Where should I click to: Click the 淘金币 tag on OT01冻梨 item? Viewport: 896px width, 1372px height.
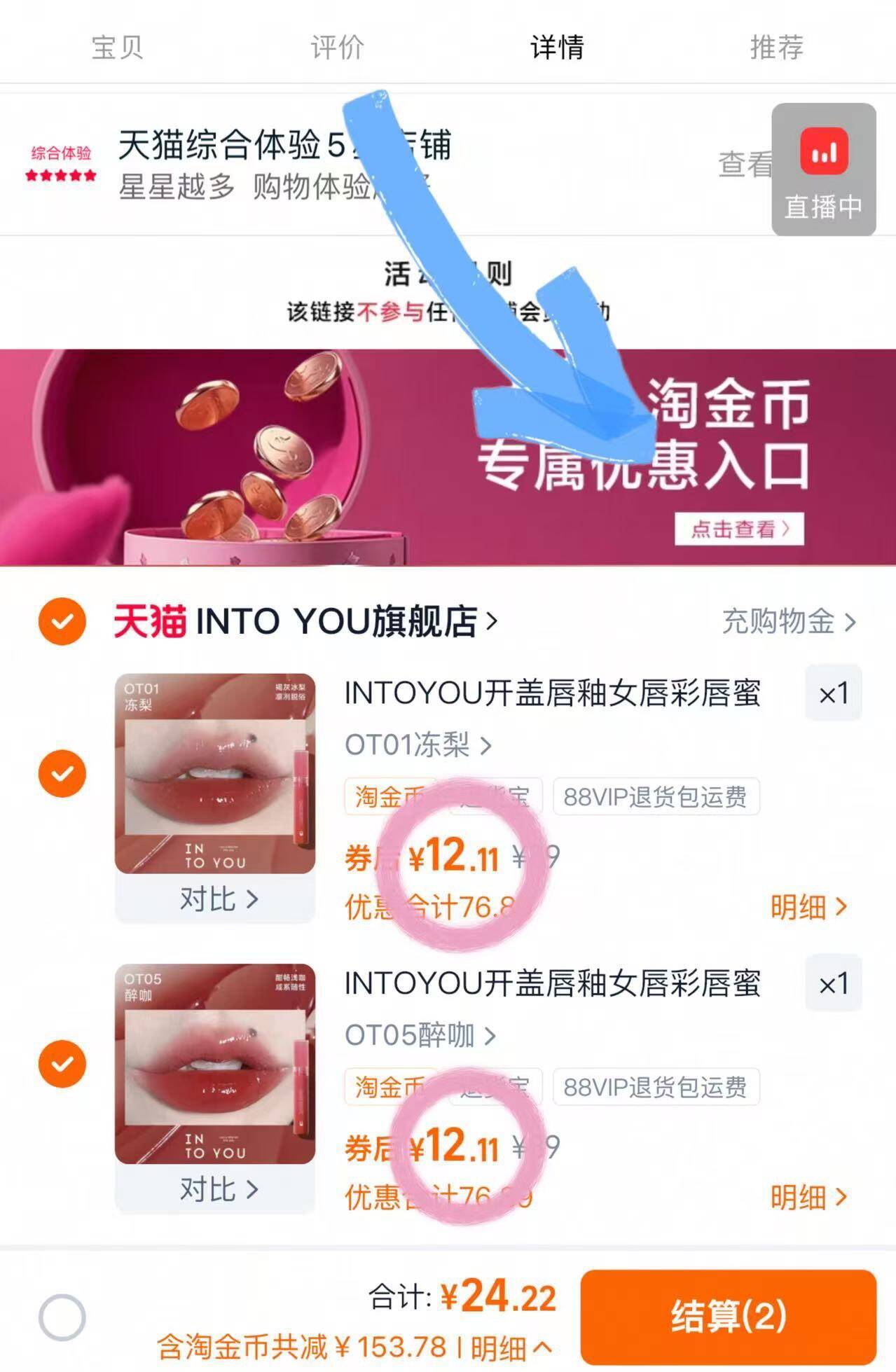click(387, 796)
